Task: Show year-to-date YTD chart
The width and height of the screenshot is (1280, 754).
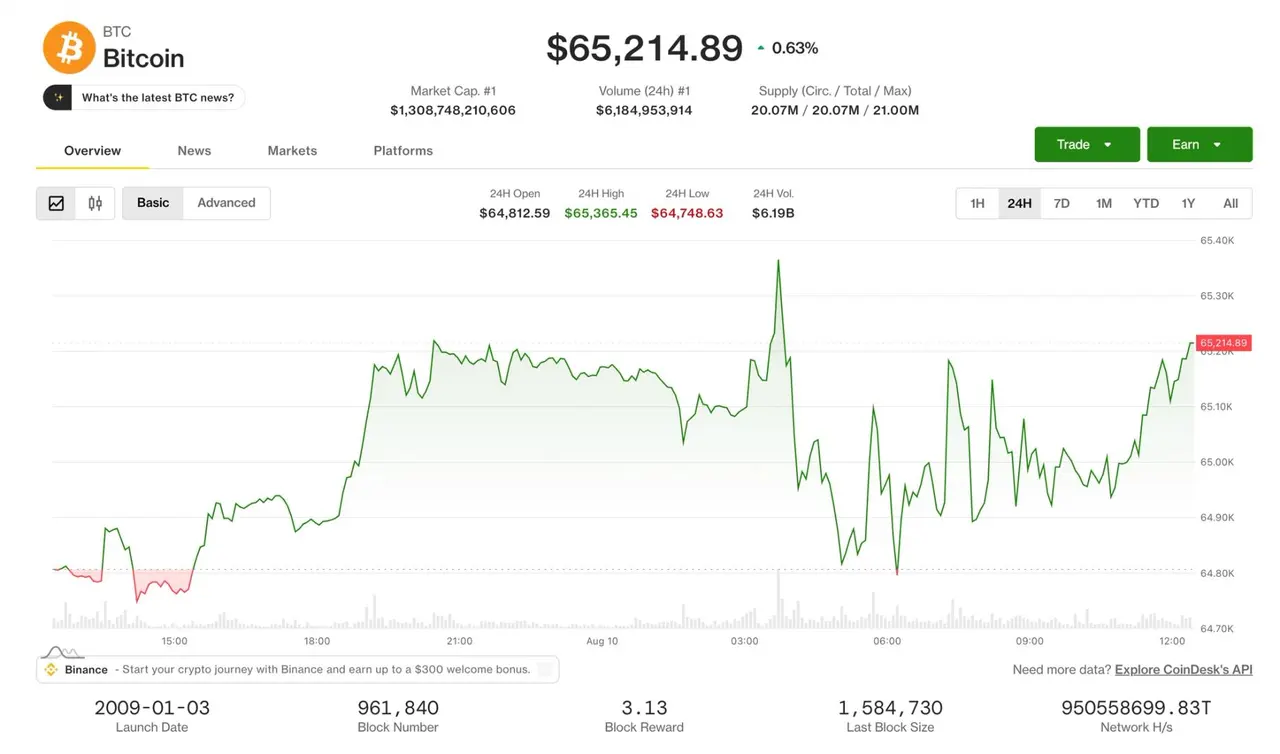Action: click(1146, 203)
